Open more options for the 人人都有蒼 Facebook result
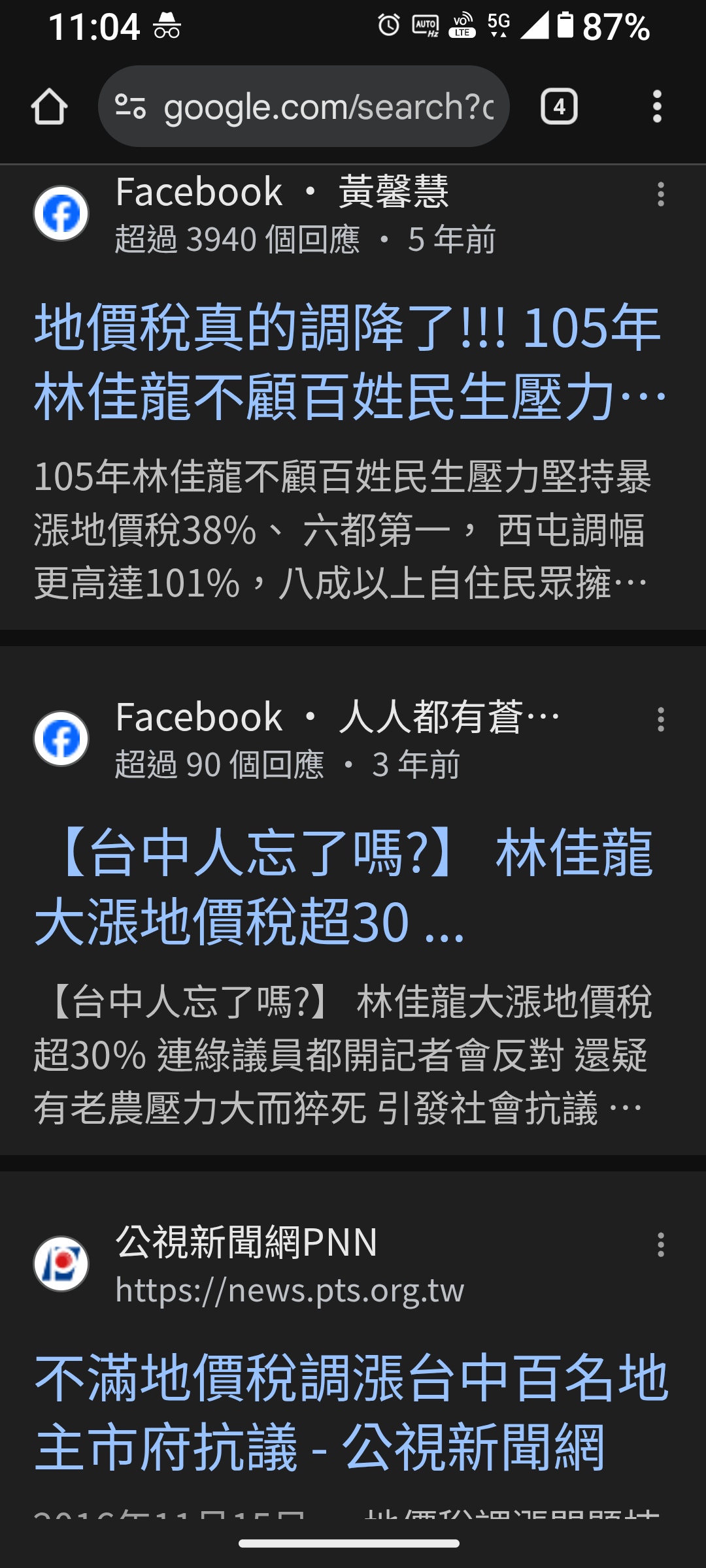Viewport: 706px width, 1568px height. 661,720
